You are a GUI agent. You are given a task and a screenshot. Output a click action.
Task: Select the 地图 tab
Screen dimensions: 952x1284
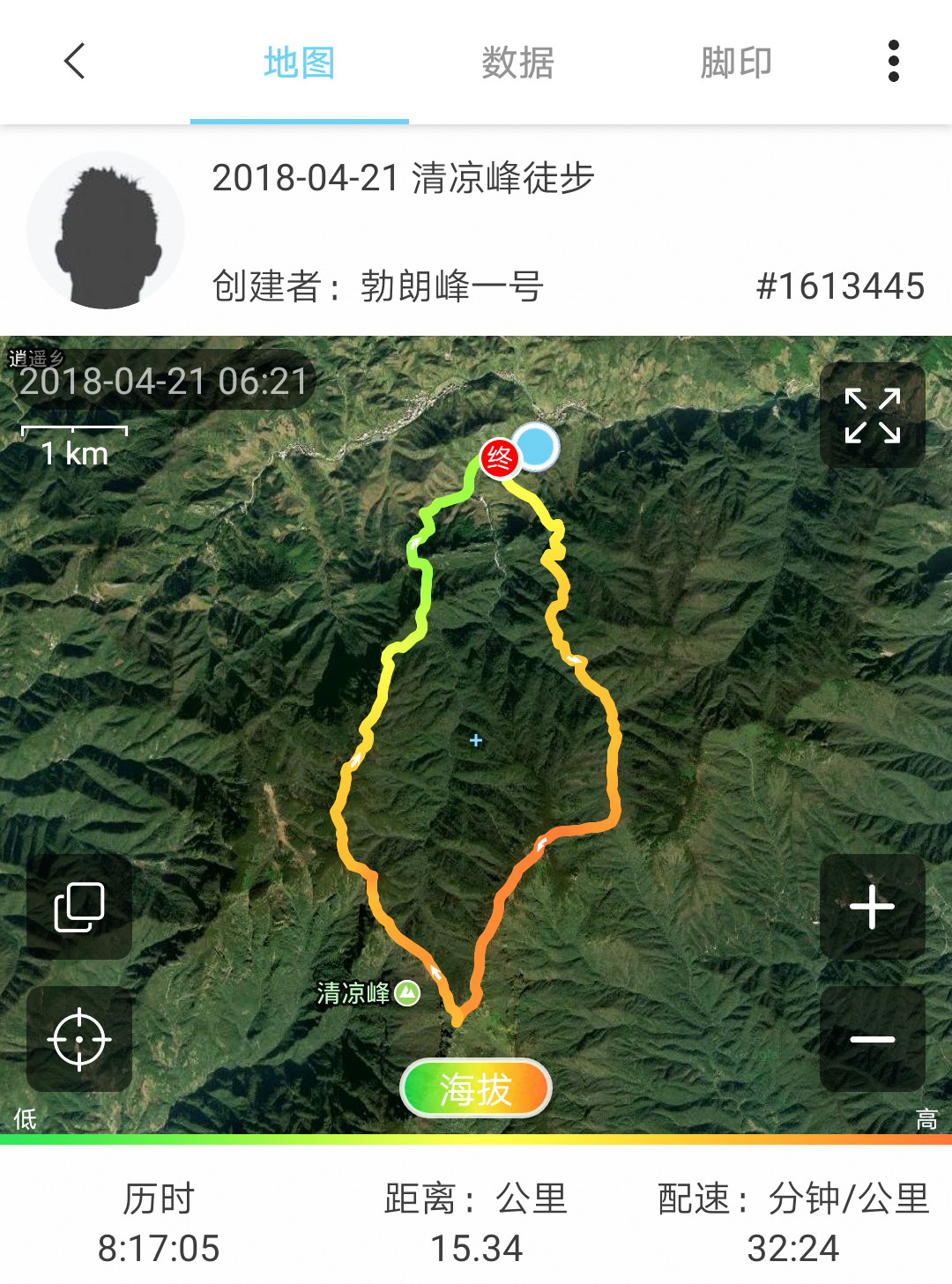299,63
